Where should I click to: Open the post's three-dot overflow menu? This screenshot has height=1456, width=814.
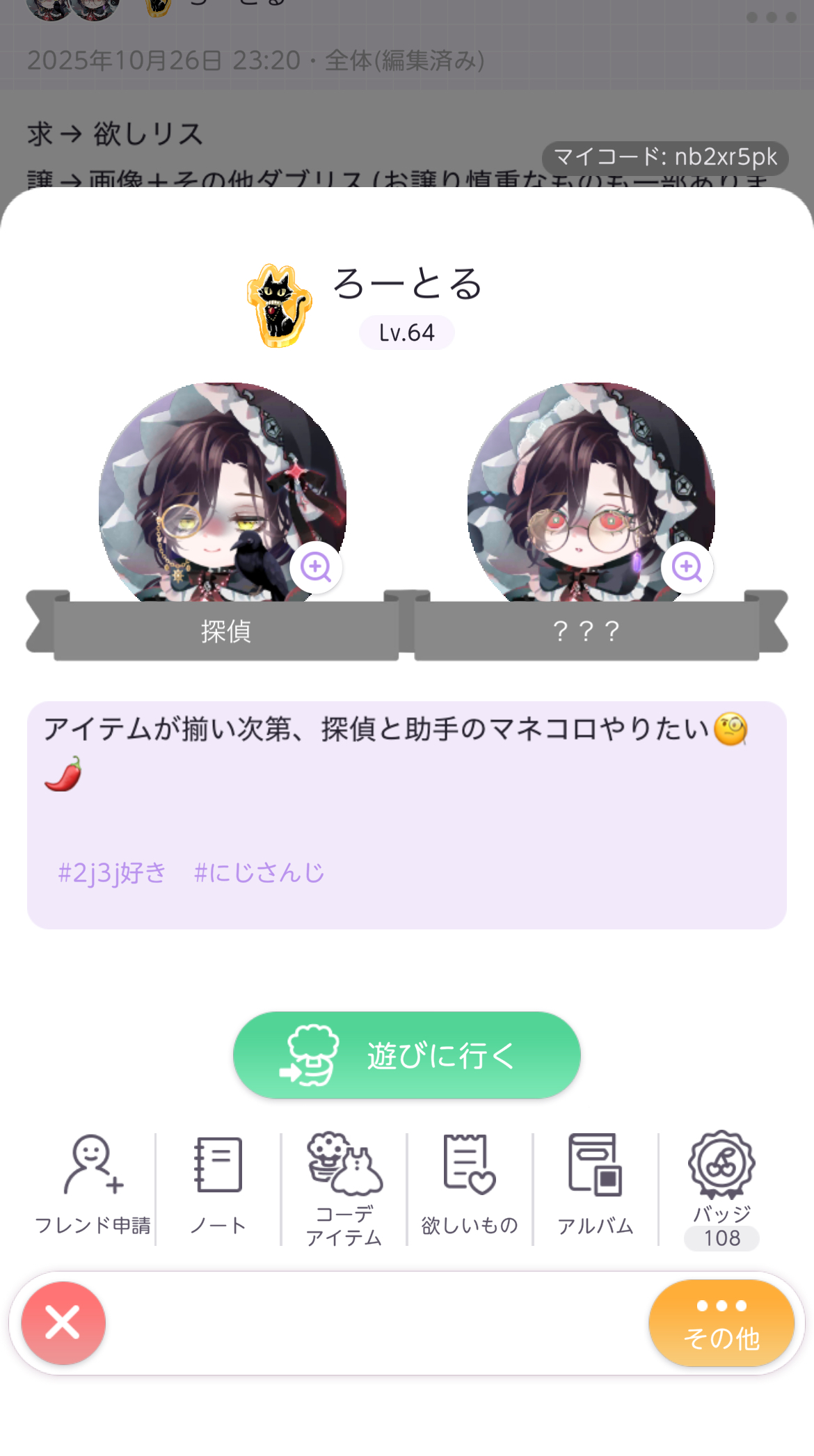[771, 17]
